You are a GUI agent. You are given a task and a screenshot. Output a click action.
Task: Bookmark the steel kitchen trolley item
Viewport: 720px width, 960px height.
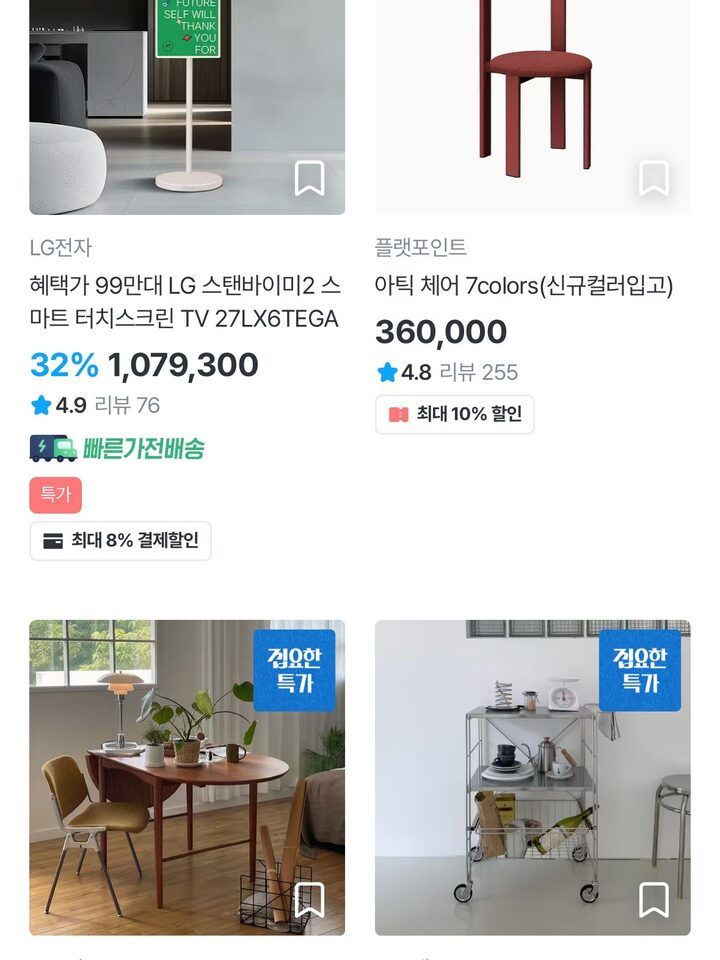point(654,899)
